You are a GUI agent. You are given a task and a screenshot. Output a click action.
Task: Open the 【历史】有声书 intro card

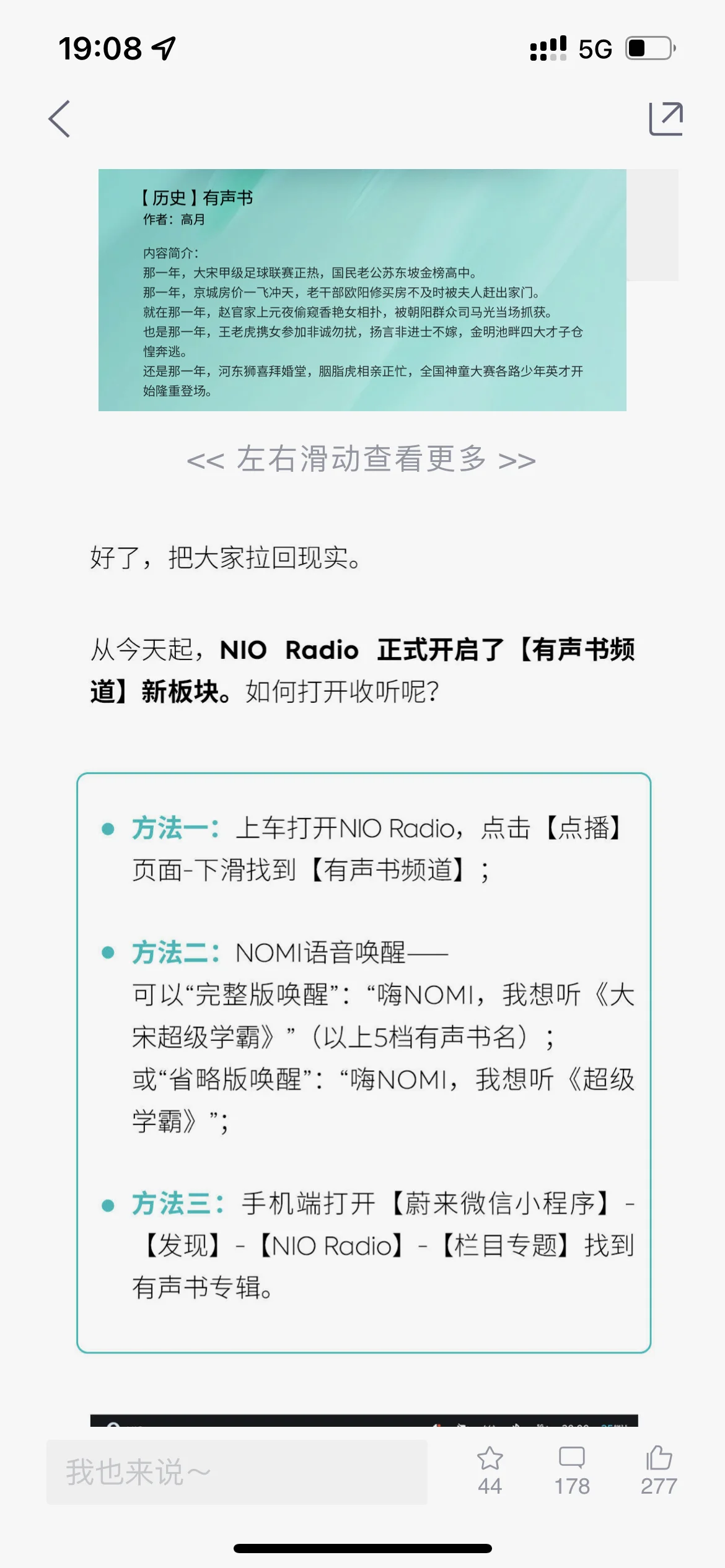[x=362, y=290]
